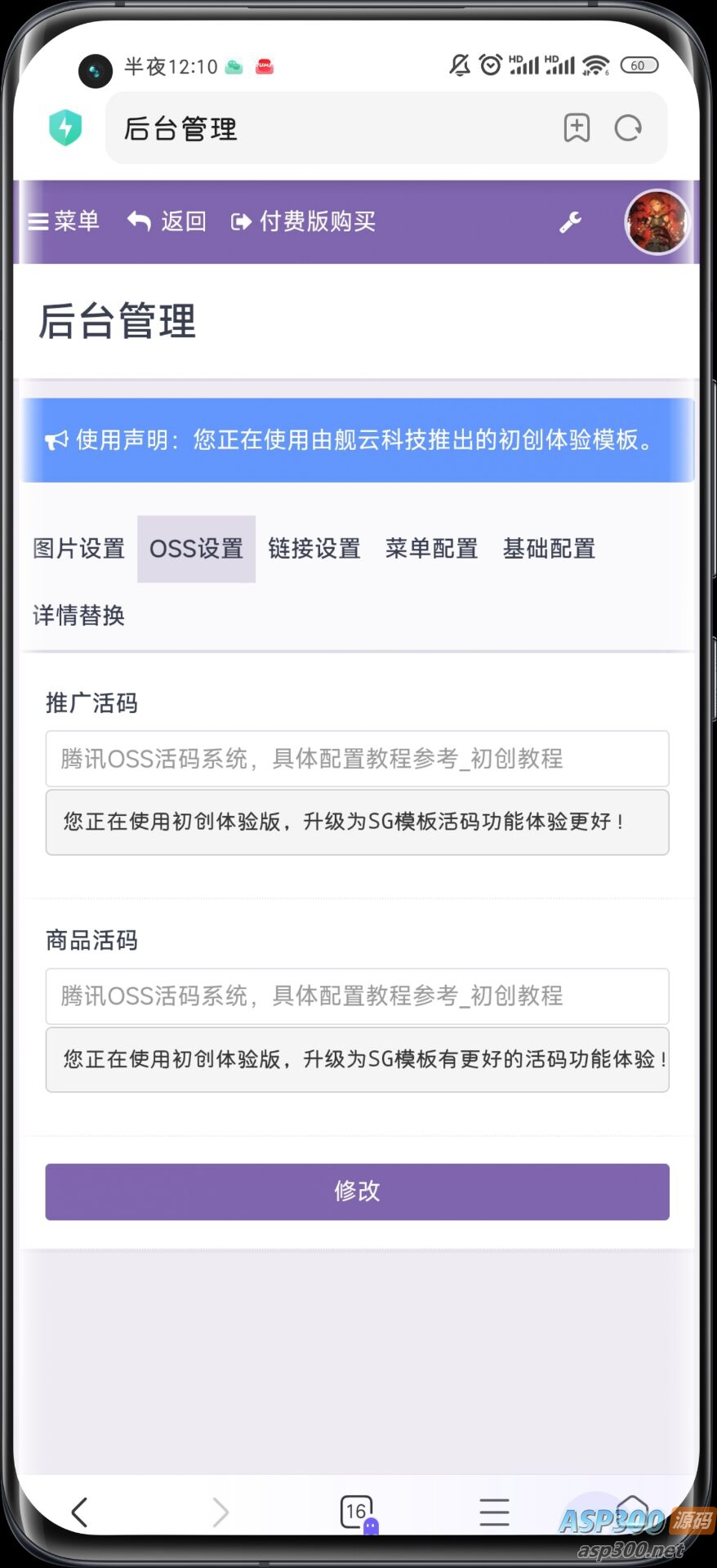717x1568 pixels.
Task: Switch to 图片设置 tab
Action: tap(79, 549)
